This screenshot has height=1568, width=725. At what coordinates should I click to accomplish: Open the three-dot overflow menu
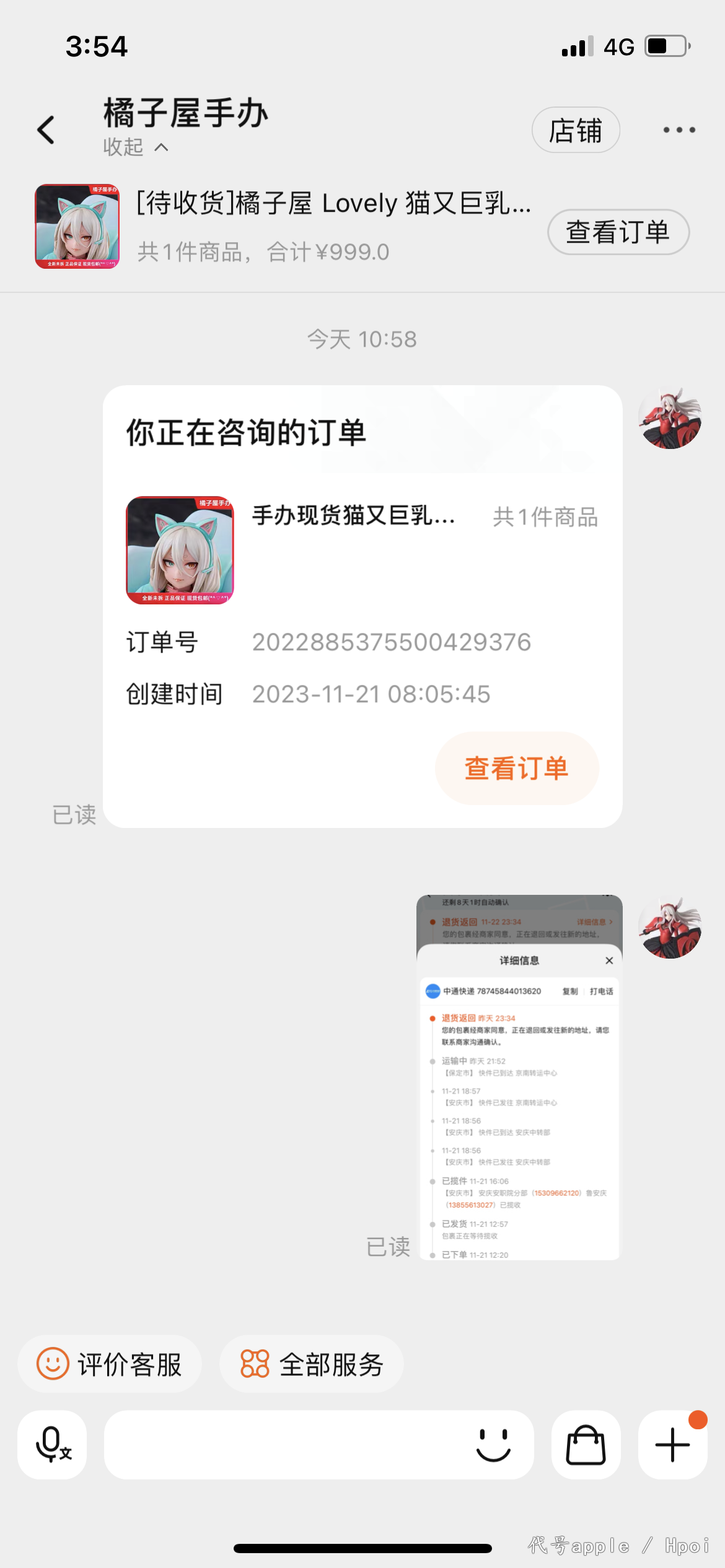coord(679,130)
